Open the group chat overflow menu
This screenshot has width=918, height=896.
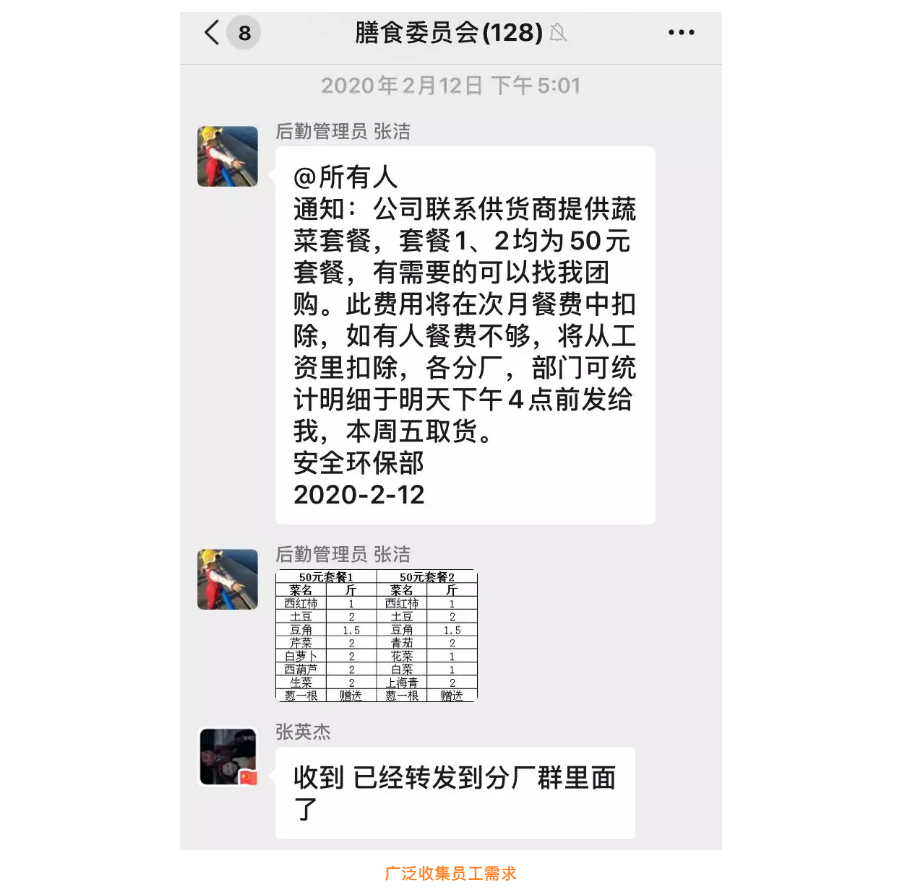coord(681,33)
